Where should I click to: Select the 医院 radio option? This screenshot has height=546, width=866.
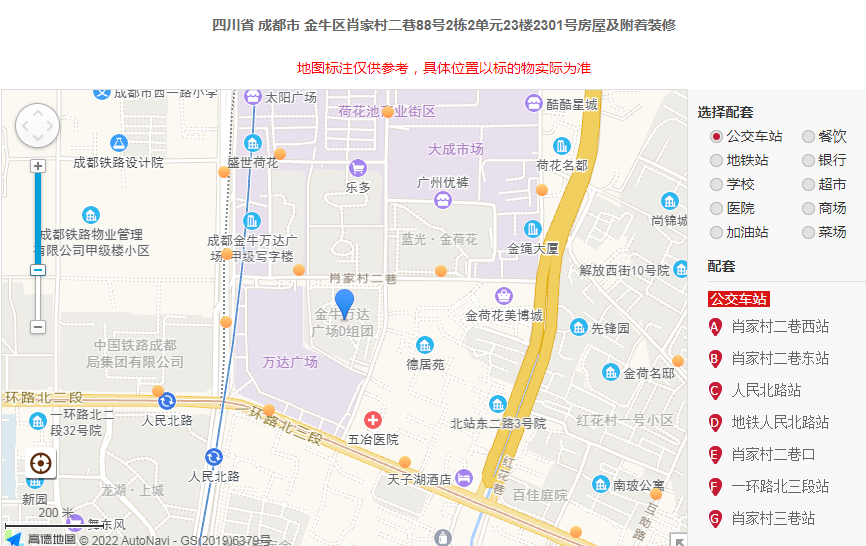tap(716, 208)
